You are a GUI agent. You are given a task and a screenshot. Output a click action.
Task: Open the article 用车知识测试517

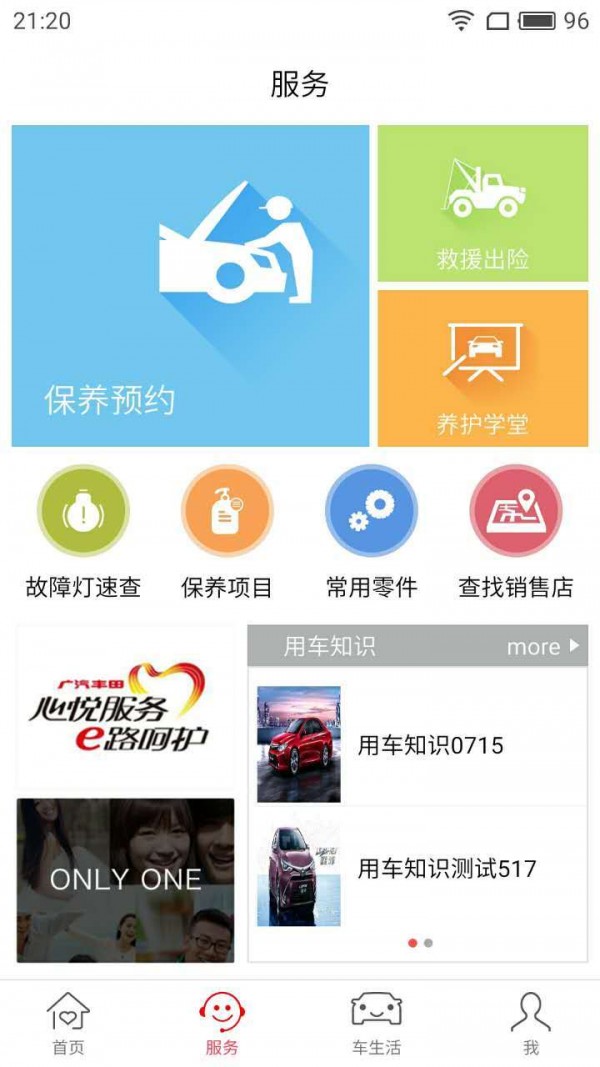point(417,869)
